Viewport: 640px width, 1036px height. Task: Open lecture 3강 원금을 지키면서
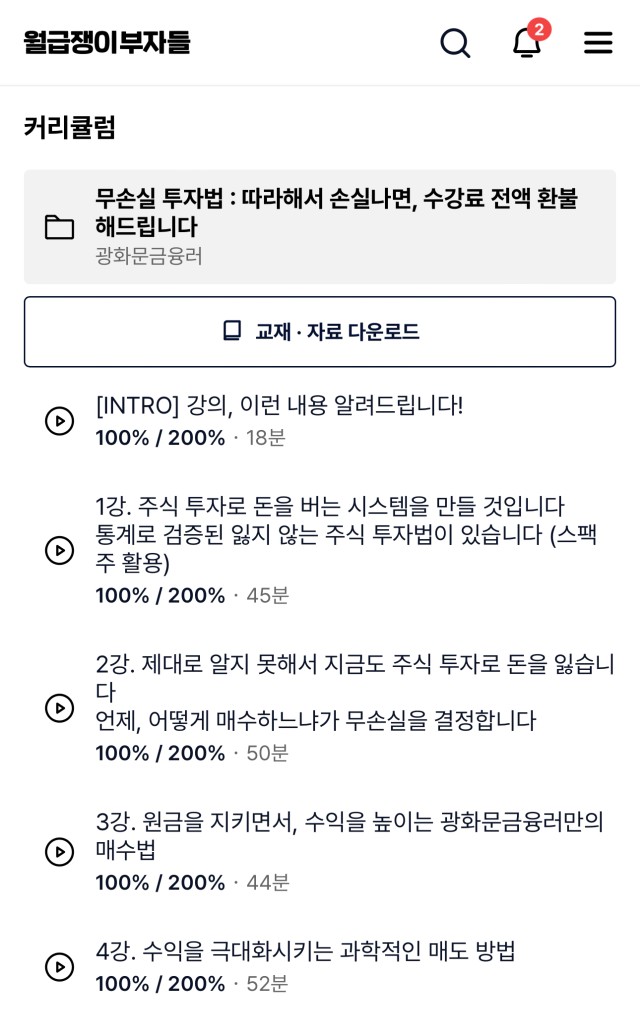tap(320, 852)
